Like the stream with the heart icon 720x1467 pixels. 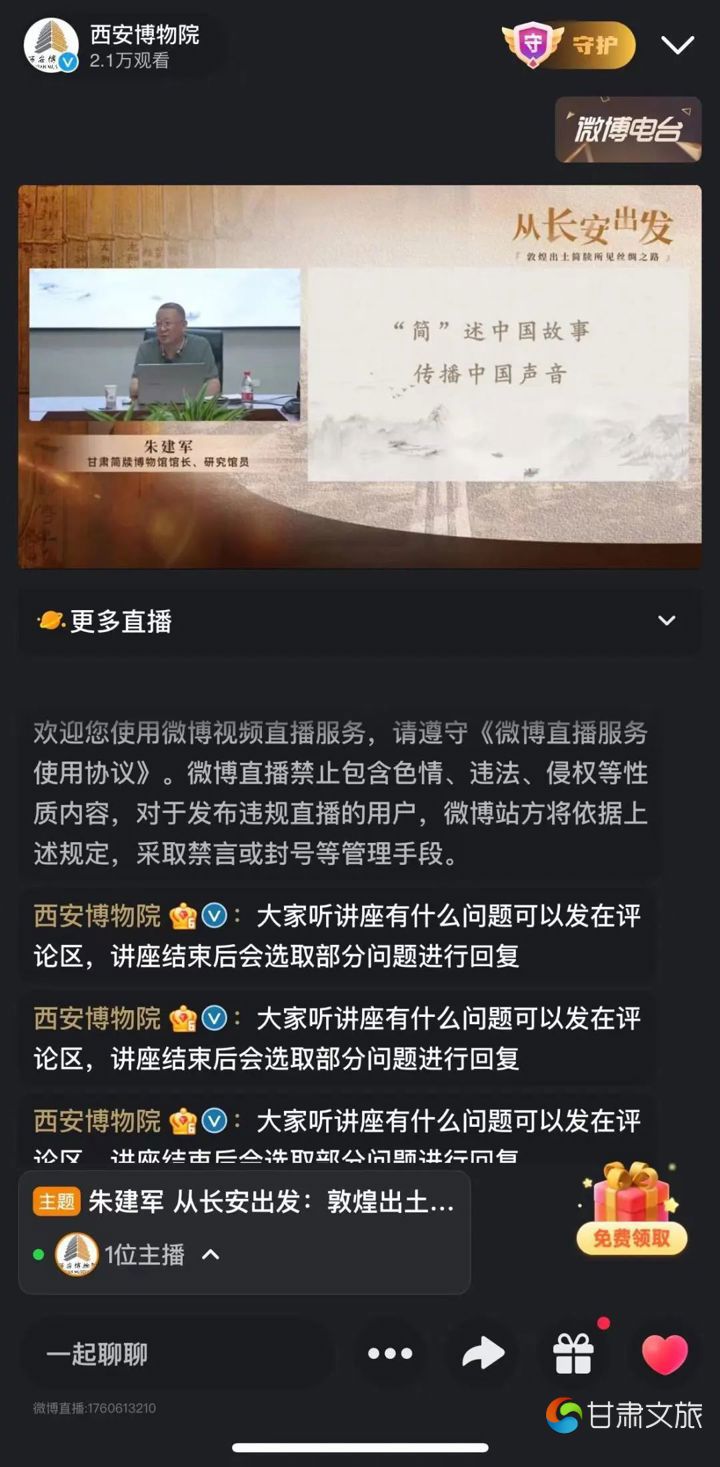pyautogui.click(x=665, y=1354)
